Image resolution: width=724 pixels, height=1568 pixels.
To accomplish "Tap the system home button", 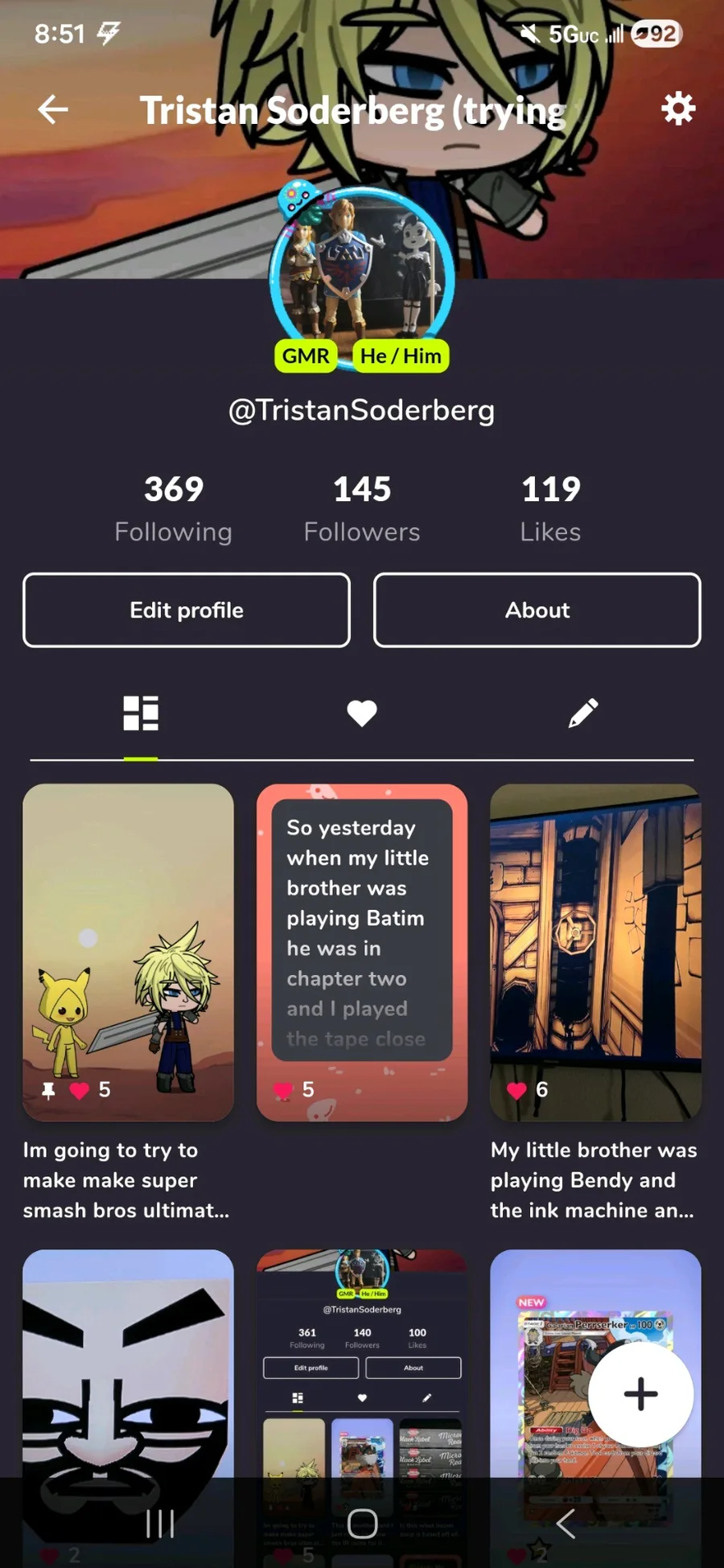I will tap(362, 1523).
